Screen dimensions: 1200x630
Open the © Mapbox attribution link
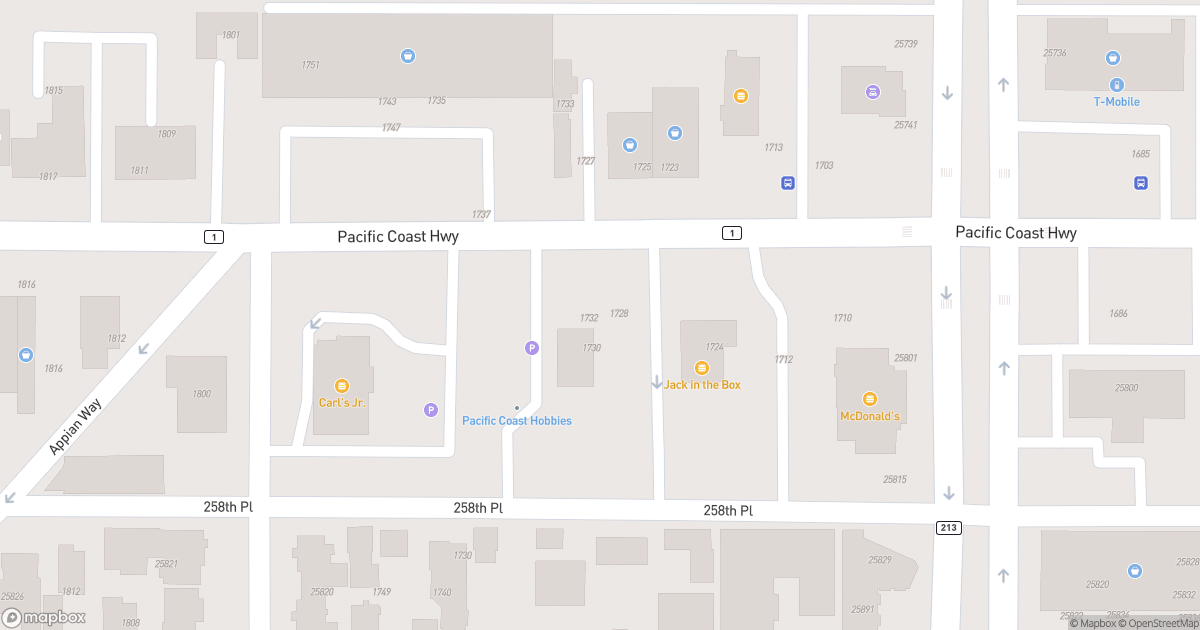(x=1094, y=624)
